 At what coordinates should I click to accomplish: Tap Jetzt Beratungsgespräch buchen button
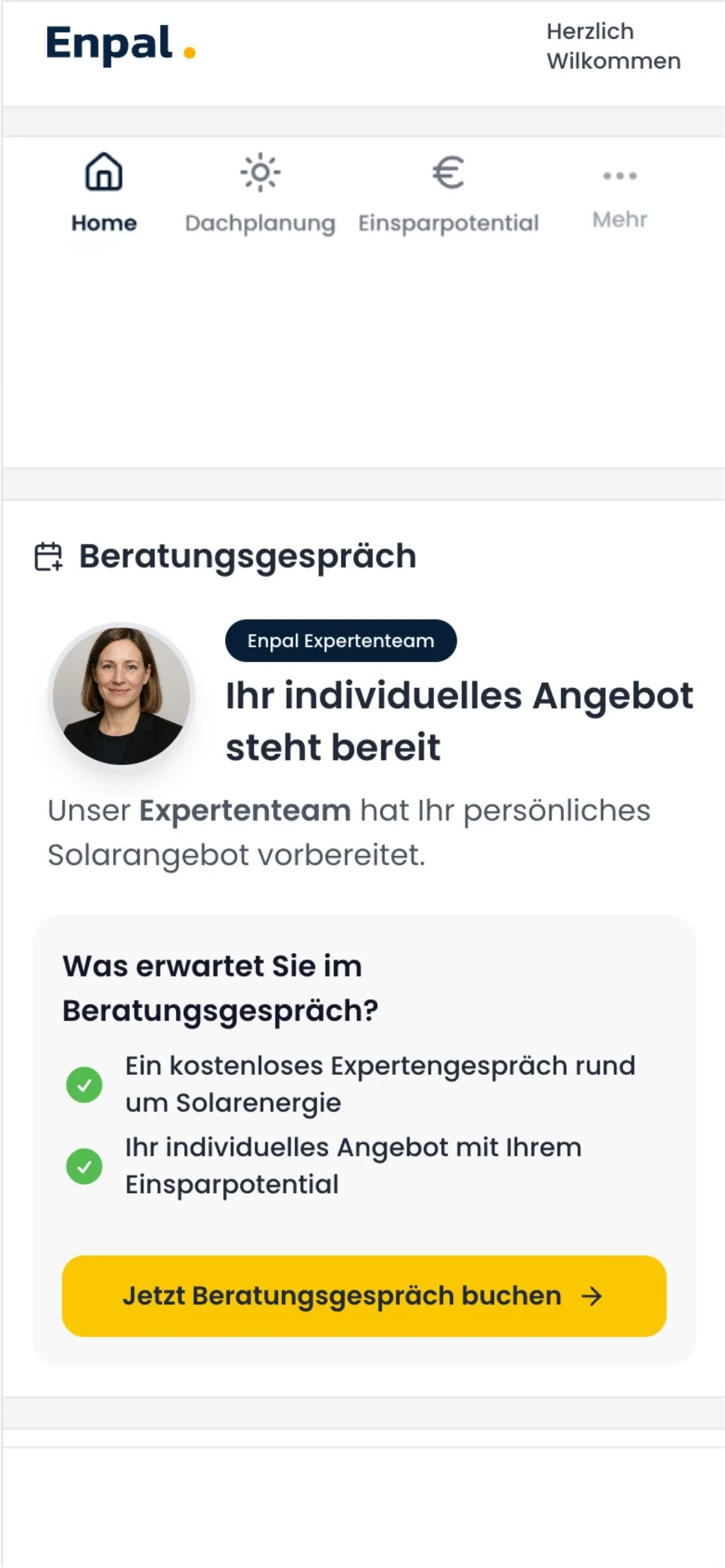364,1296
